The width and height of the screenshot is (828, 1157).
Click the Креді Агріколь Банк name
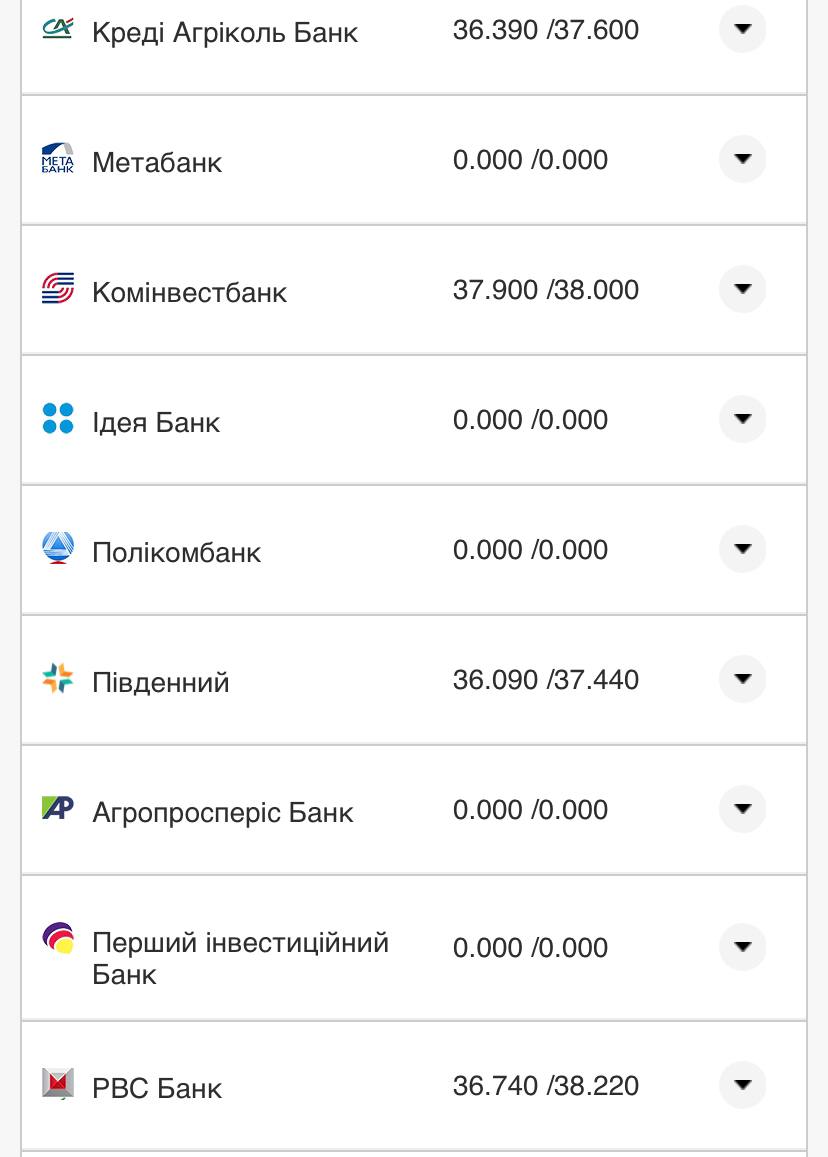[224, 31]
